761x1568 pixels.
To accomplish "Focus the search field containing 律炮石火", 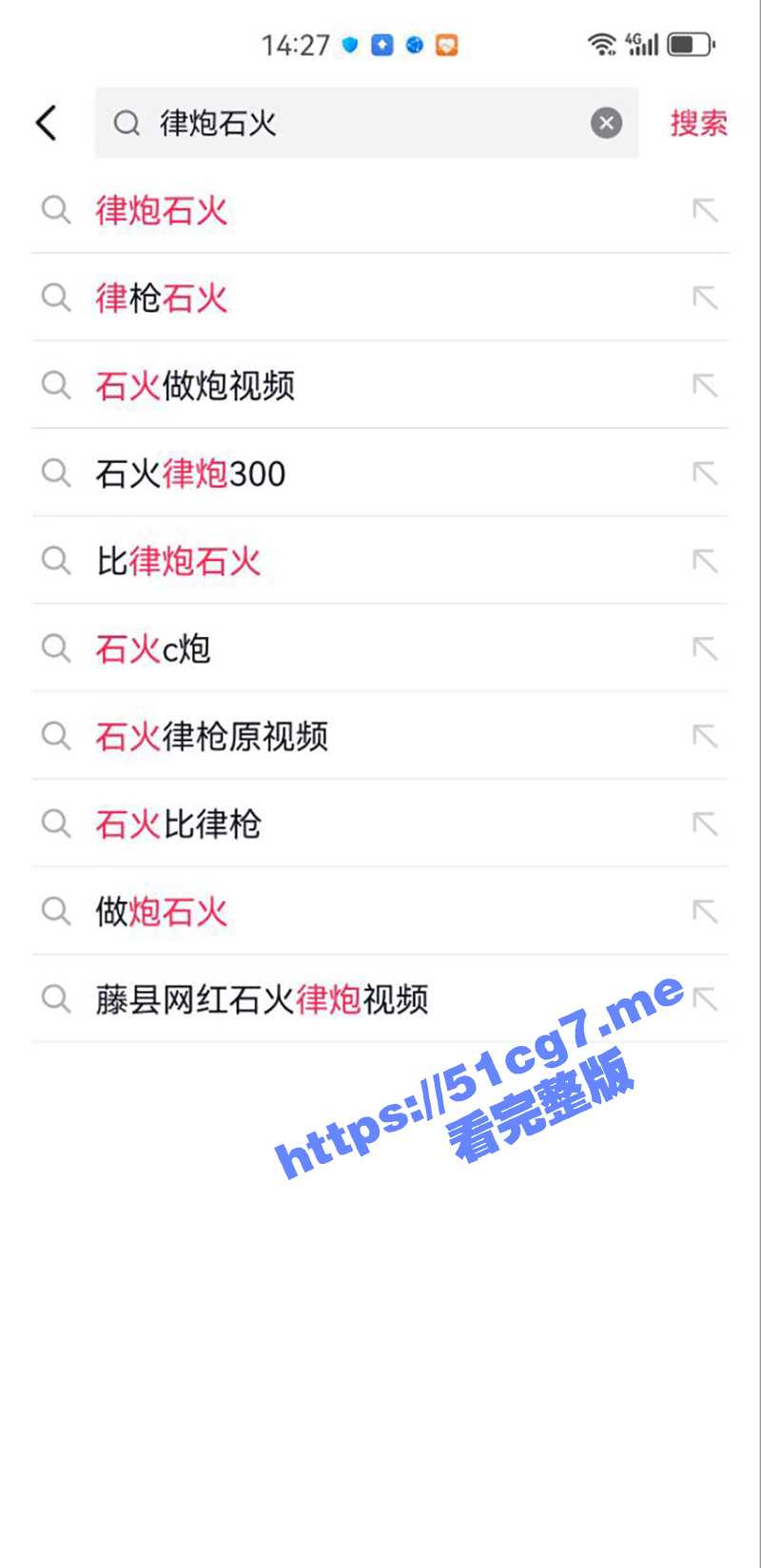I will point(361,123).
